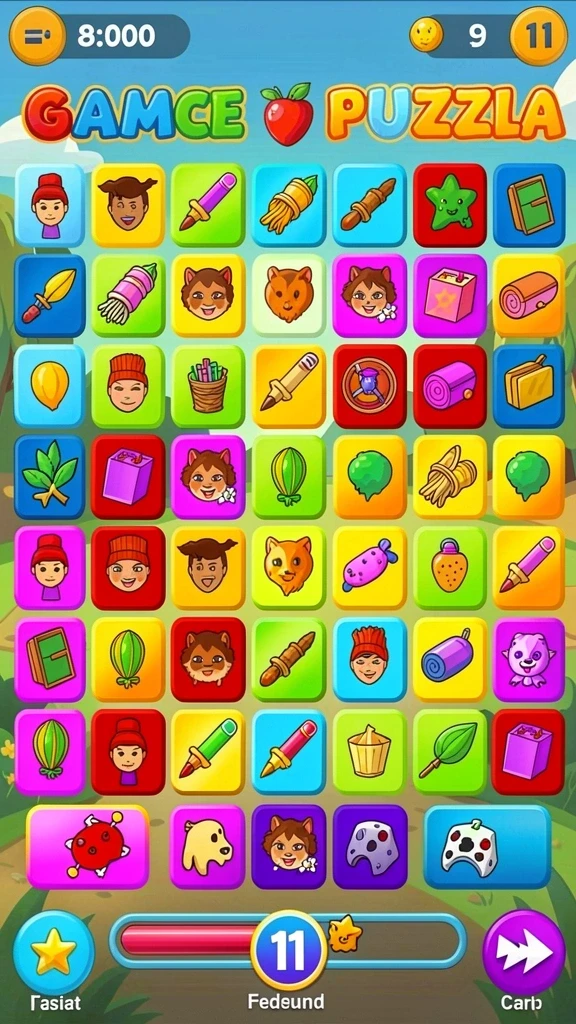Choose the red crossed-circle tile
Screen dimensions: 576x1024
coord(370,387)
